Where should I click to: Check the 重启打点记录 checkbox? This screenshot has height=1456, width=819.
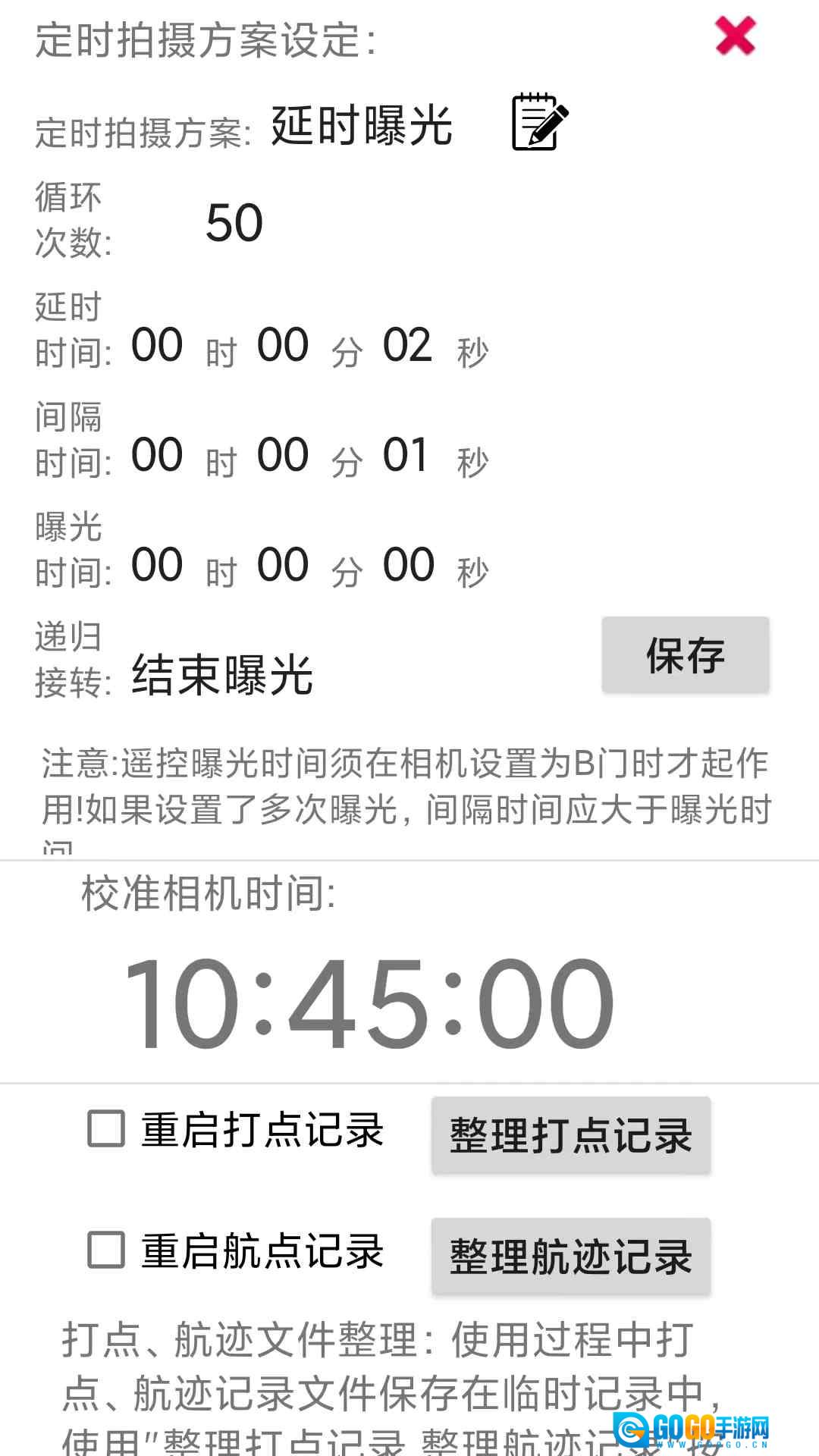click(106, 1128)
